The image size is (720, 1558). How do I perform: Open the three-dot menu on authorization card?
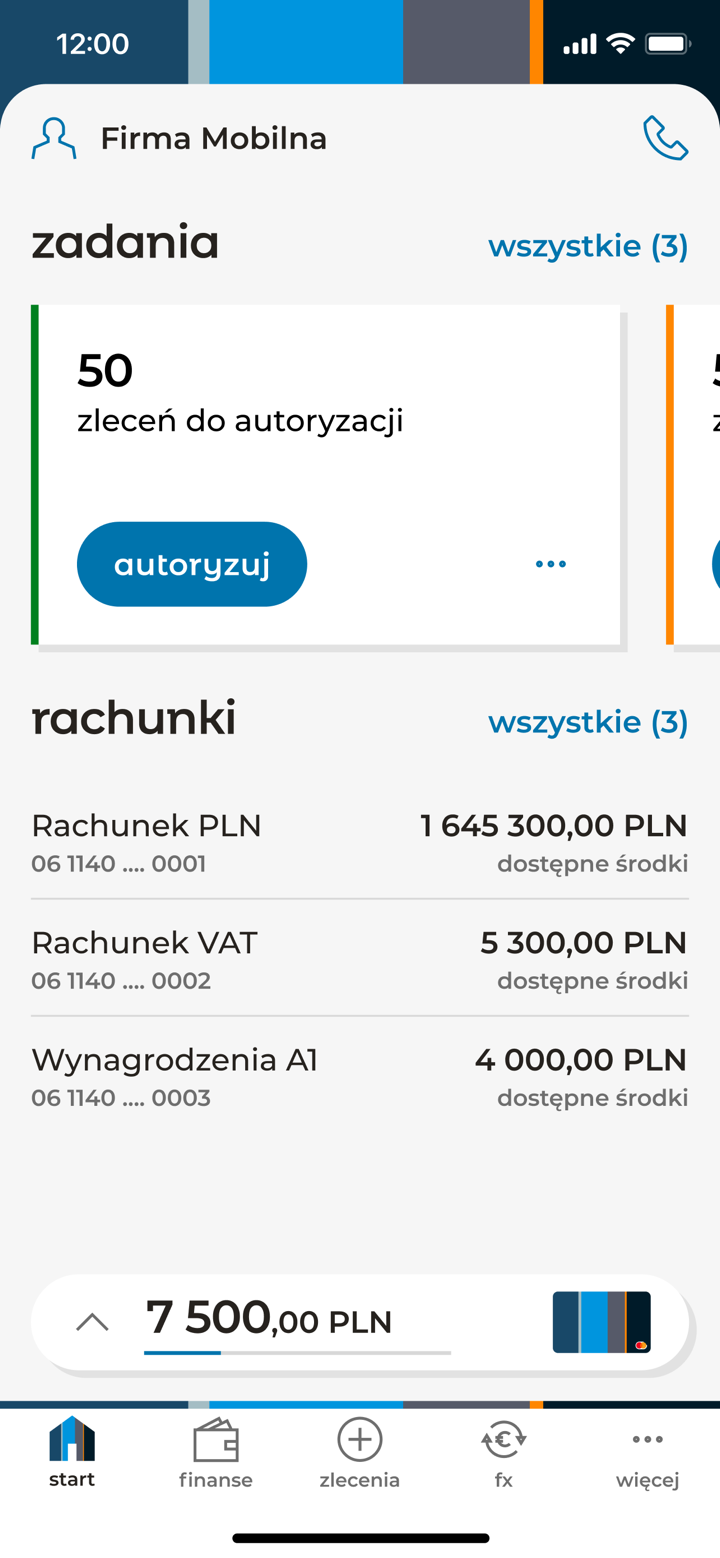pos(551,564)
